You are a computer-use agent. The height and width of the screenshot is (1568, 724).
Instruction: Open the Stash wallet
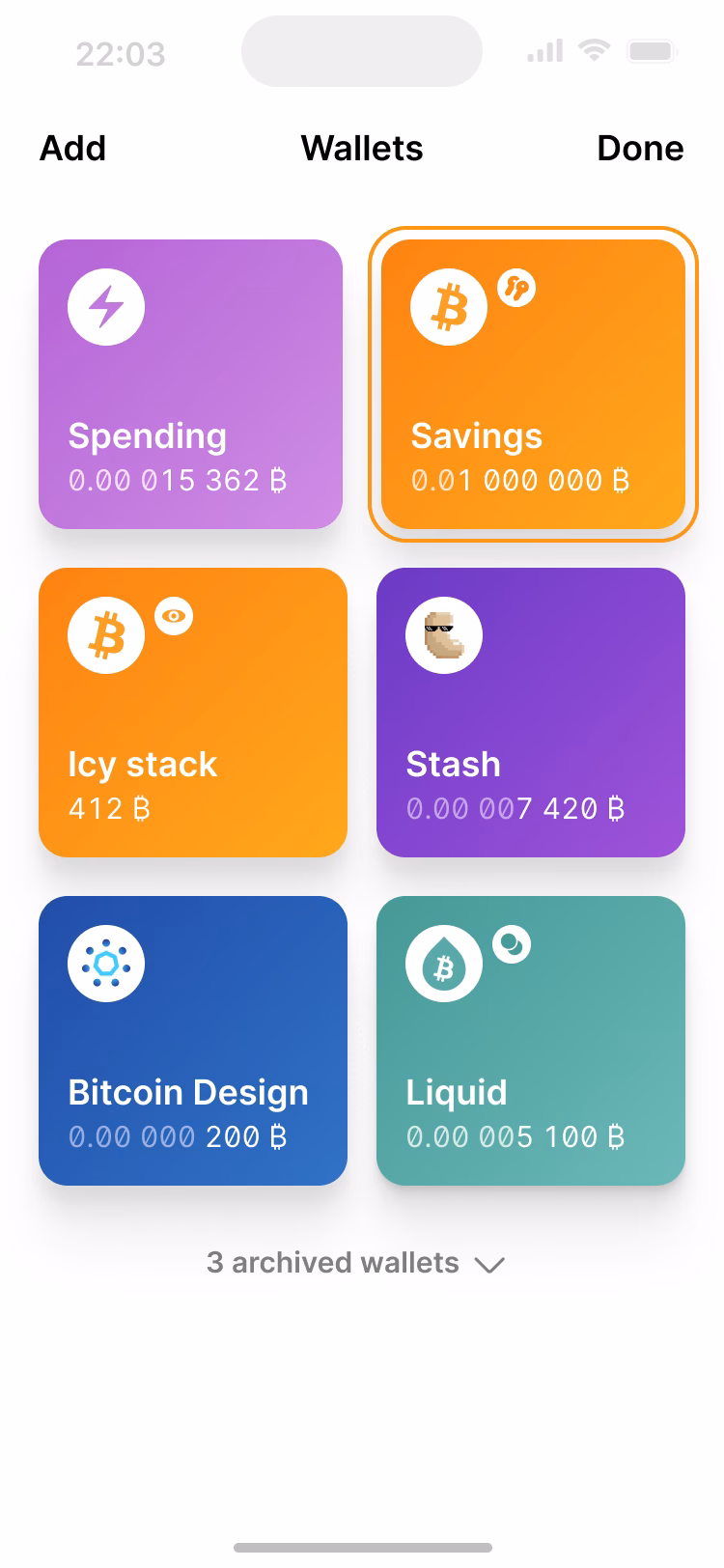[530, 713]
